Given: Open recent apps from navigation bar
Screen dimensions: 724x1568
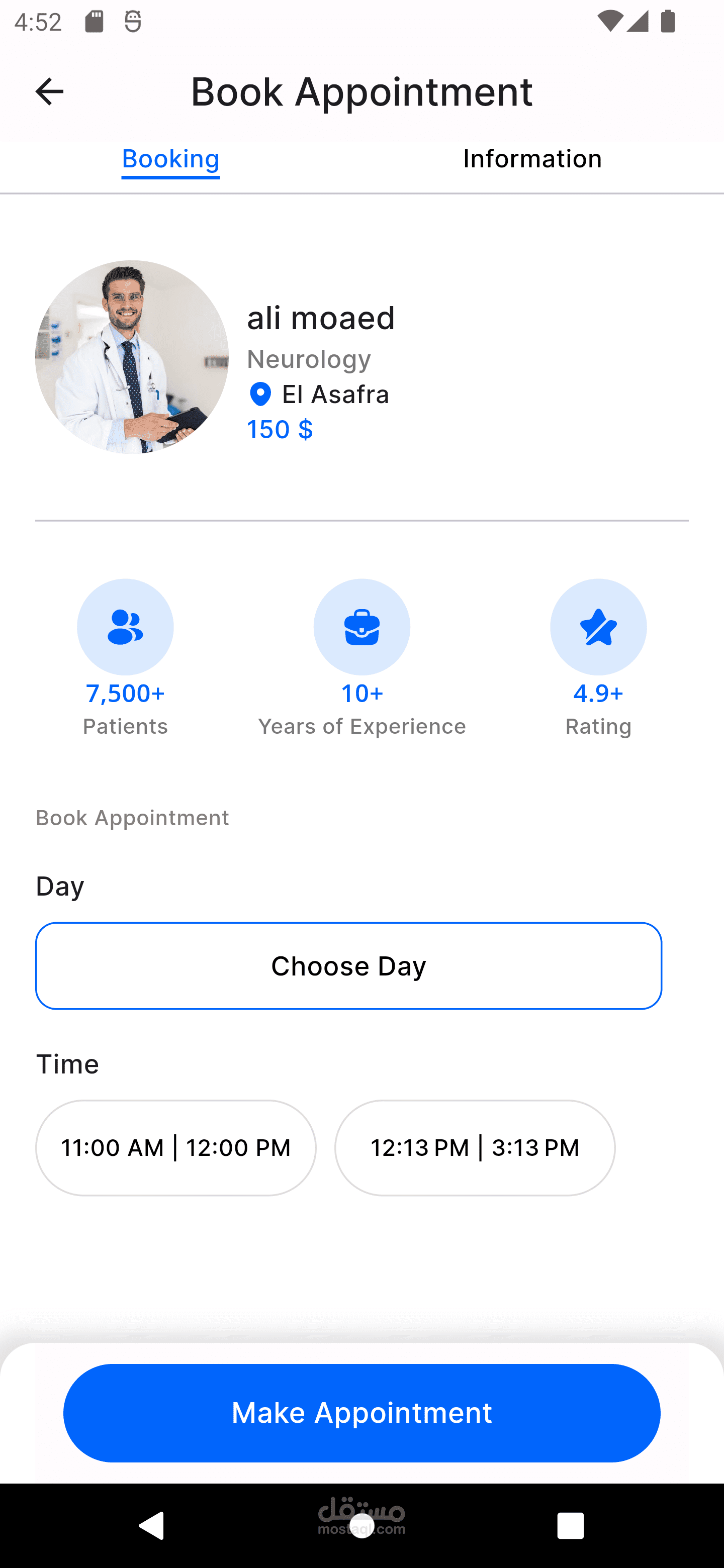Looking at the screenshot, I should 571,1525.
